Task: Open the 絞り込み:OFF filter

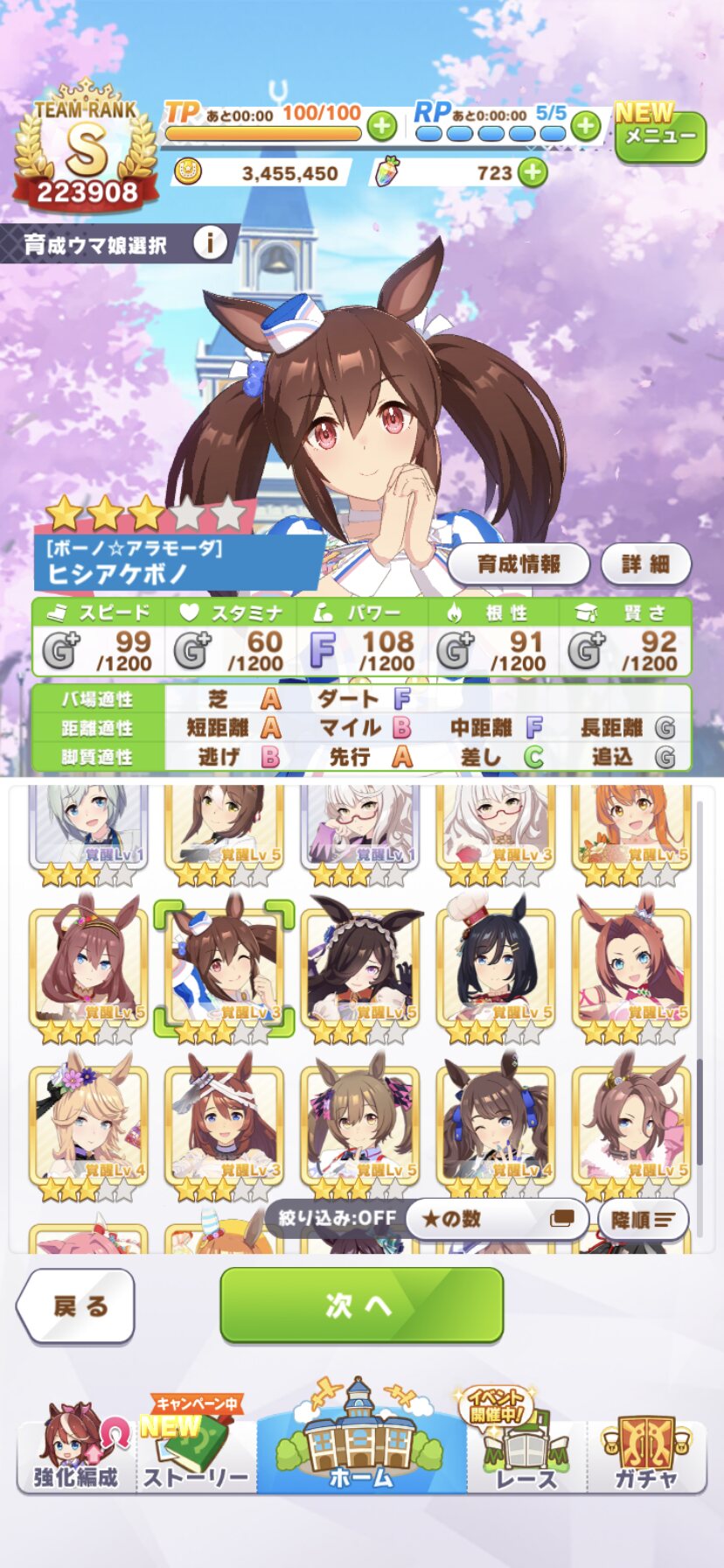Action: point(338,1218)
